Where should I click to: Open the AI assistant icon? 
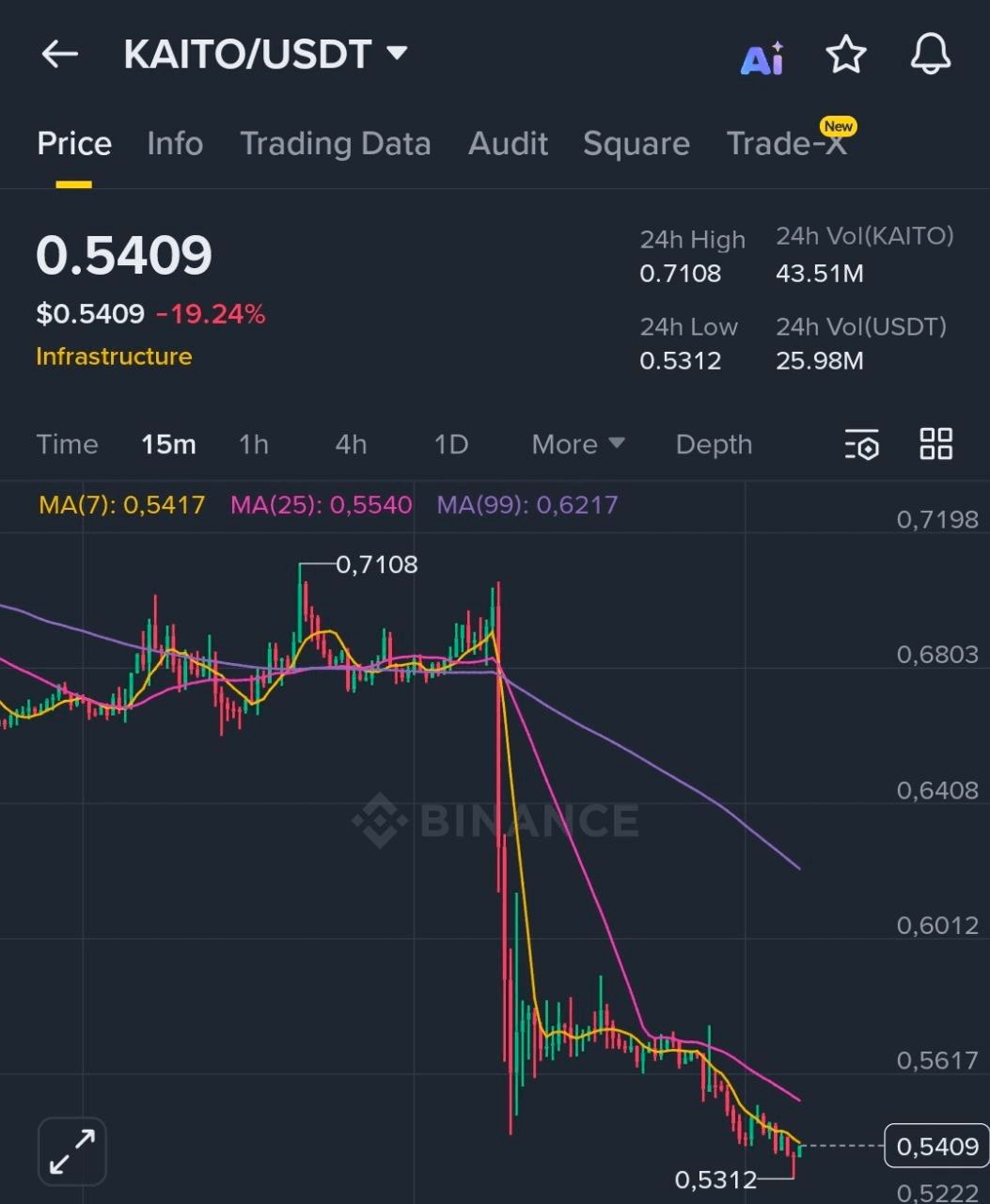click(762, 57)
